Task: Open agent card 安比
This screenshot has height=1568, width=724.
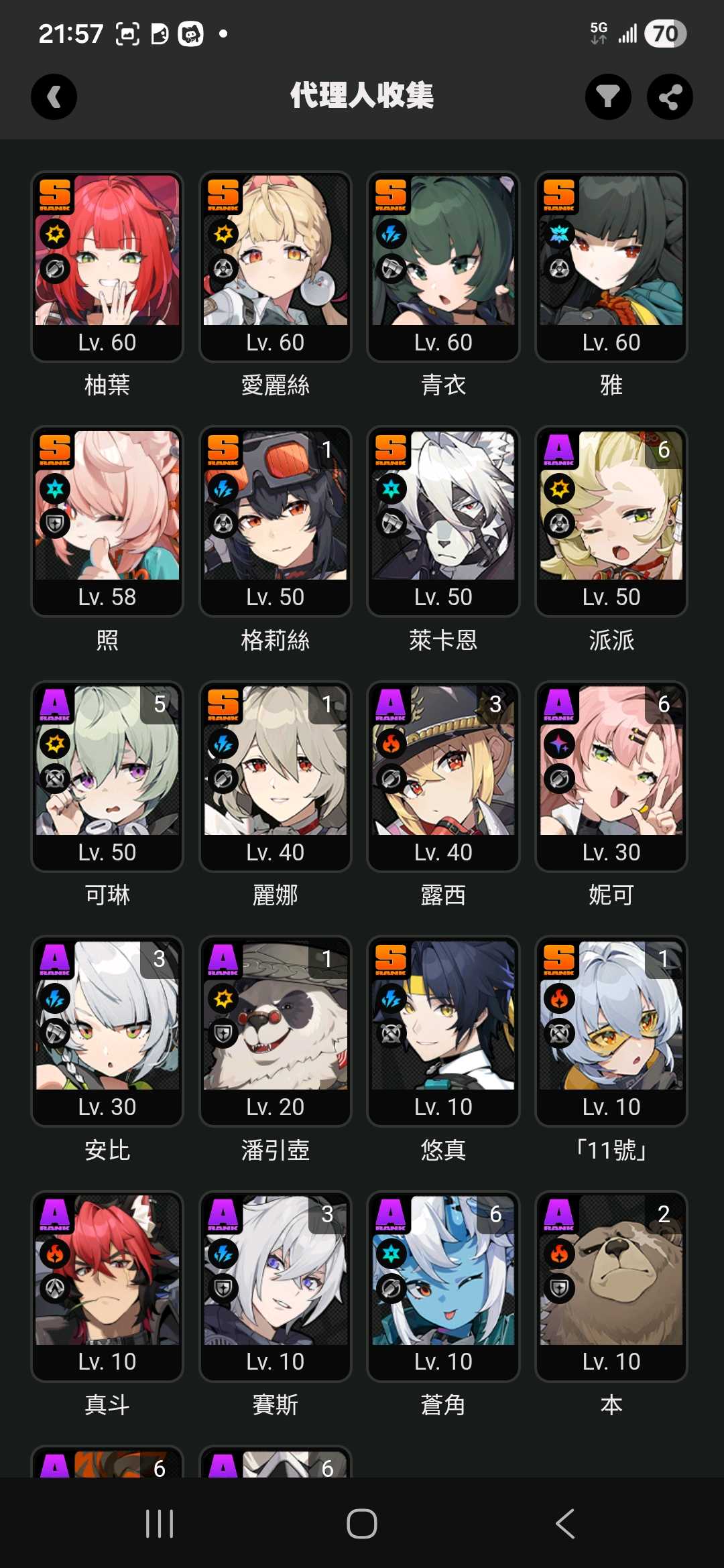Action: point(107,1031)
